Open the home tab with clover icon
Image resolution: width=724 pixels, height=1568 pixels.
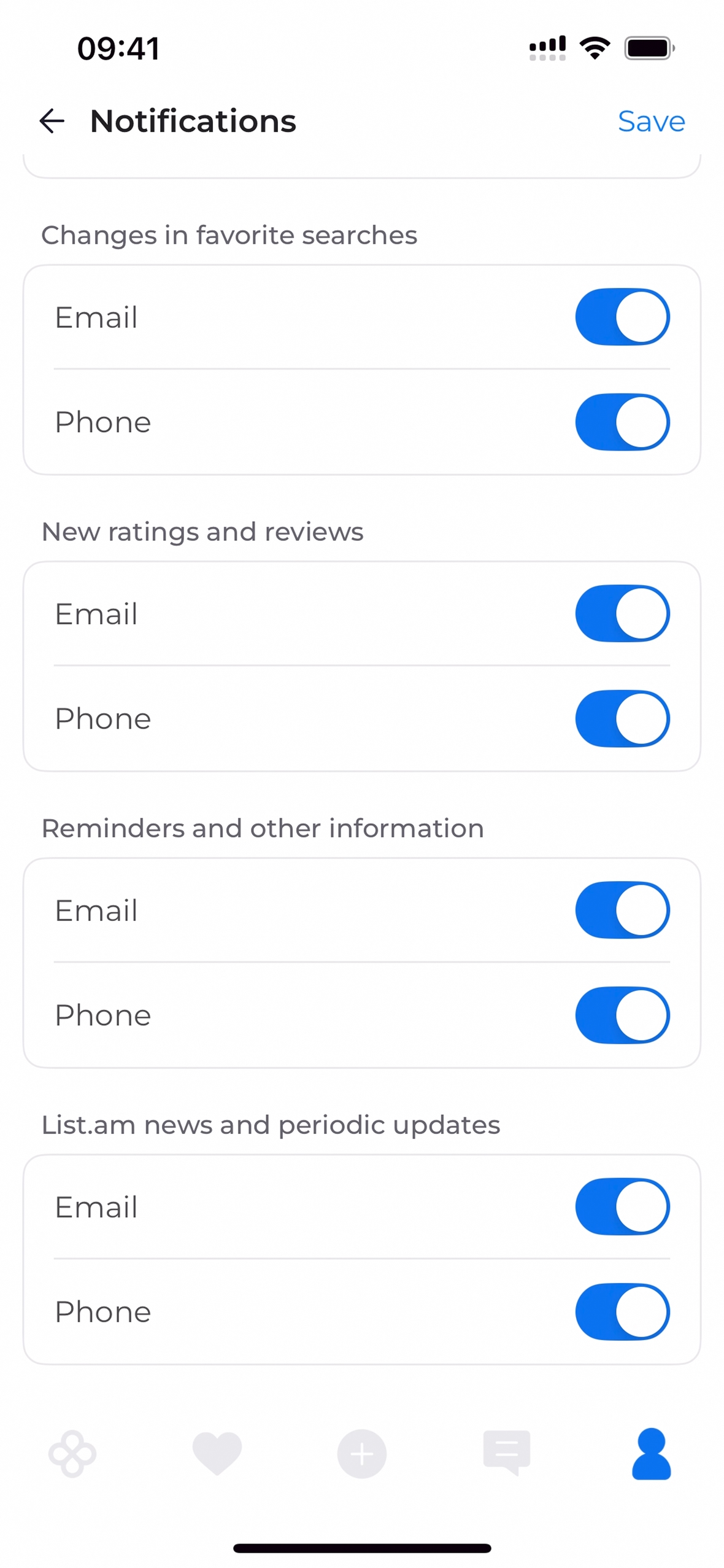click(72, 1453)
